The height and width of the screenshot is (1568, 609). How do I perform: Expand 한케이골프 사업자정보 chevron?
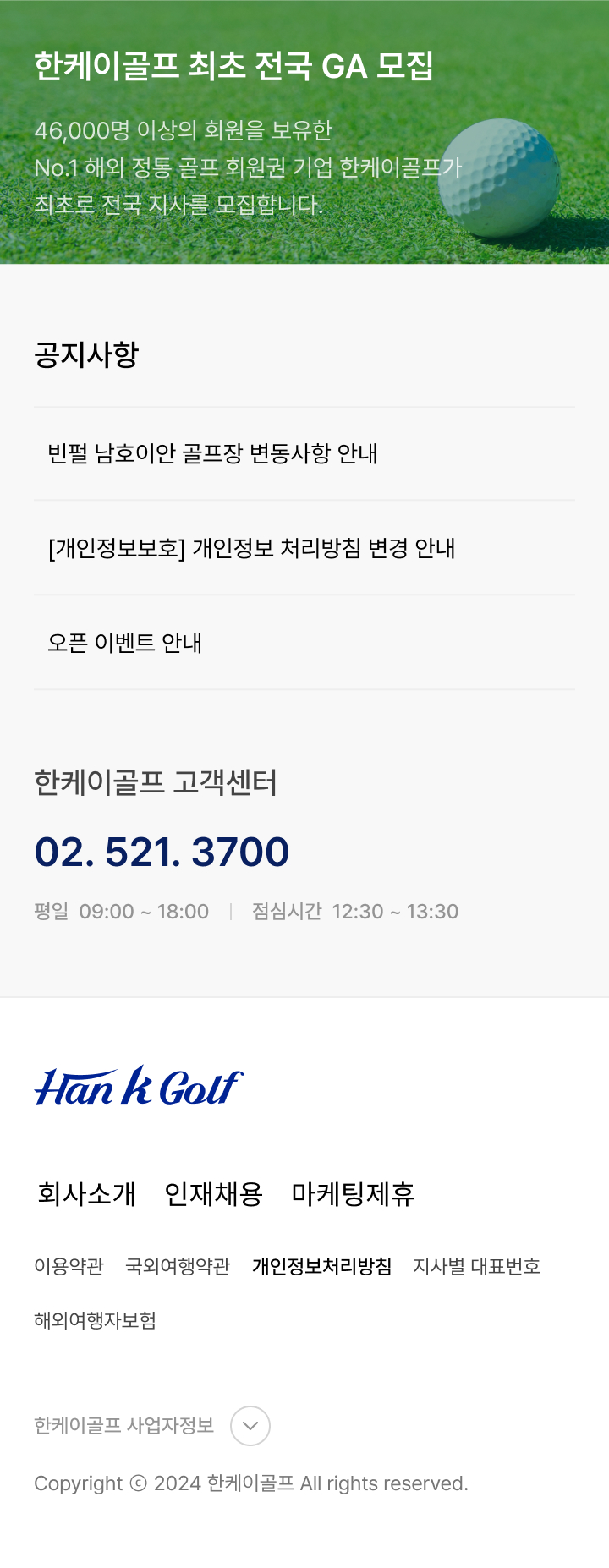[250, 1426]
